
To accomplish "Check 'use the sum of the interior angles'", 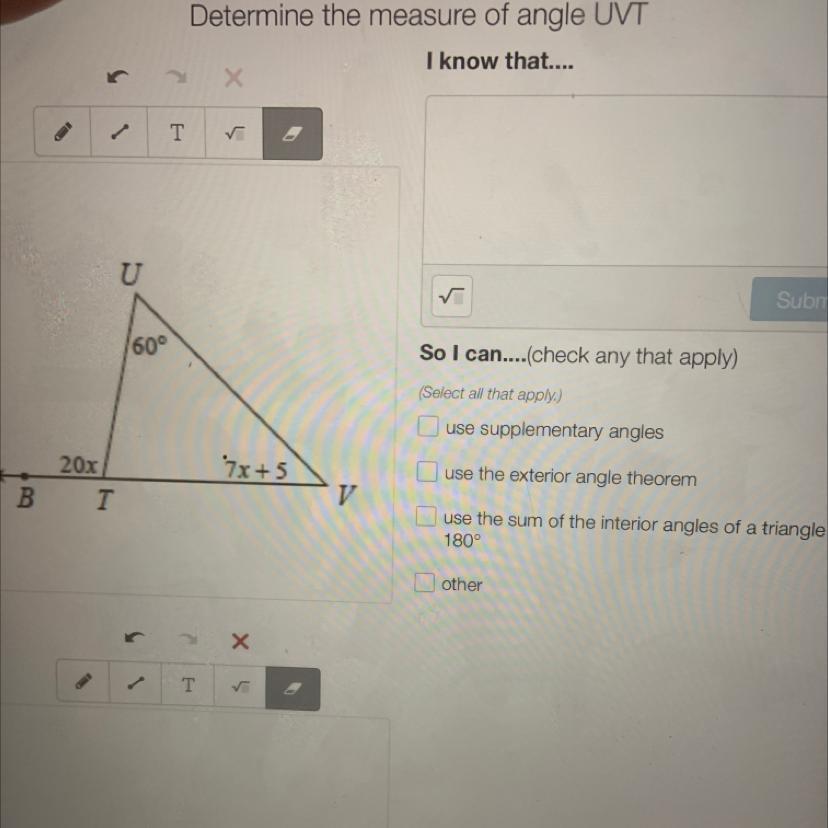I will 427,517.
